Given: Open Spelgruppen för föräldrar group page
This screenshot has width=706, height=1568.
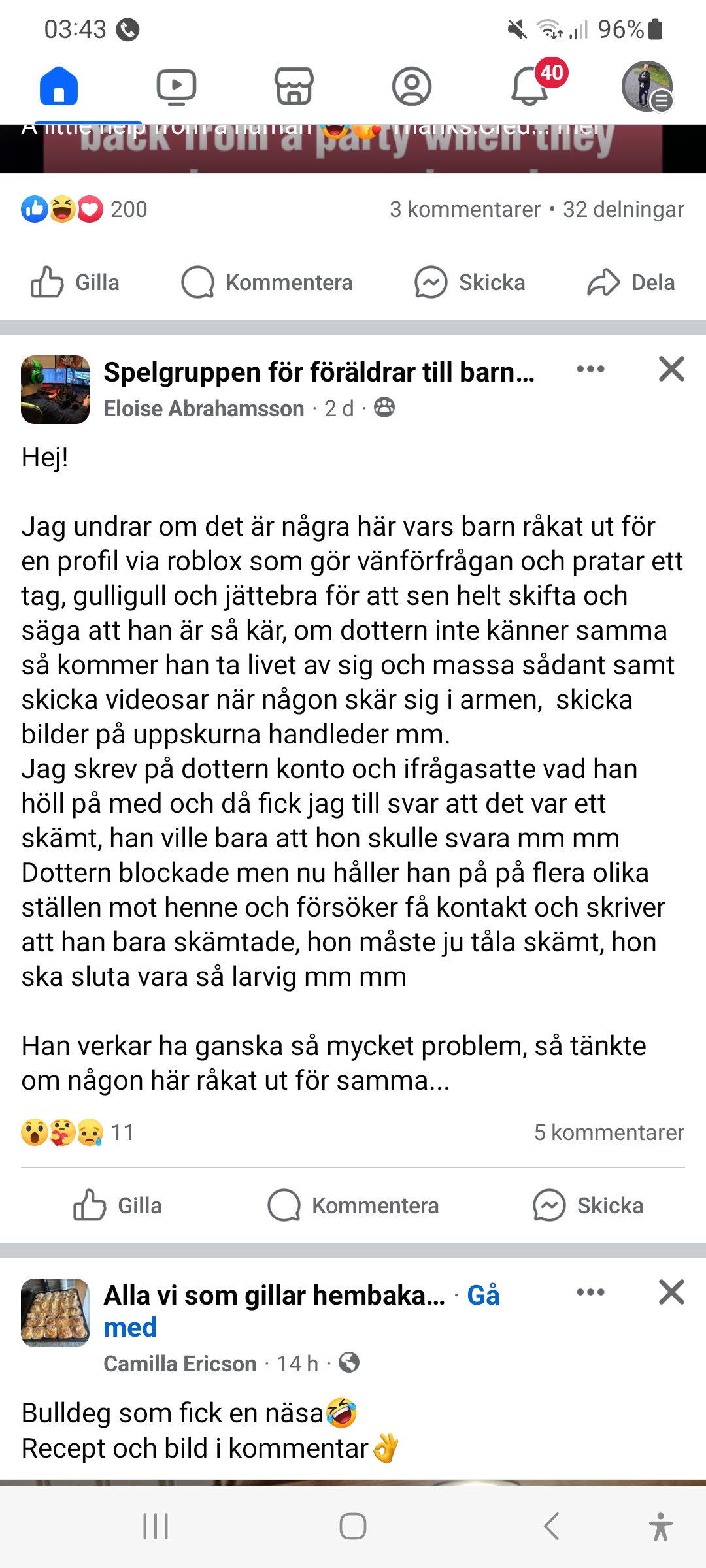Looking at the screenshot, I should pyautogui.click(x=319, y=372).
